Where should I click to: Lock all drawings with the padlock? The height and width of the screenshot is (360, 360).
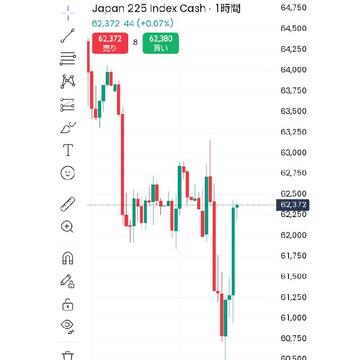68,304
